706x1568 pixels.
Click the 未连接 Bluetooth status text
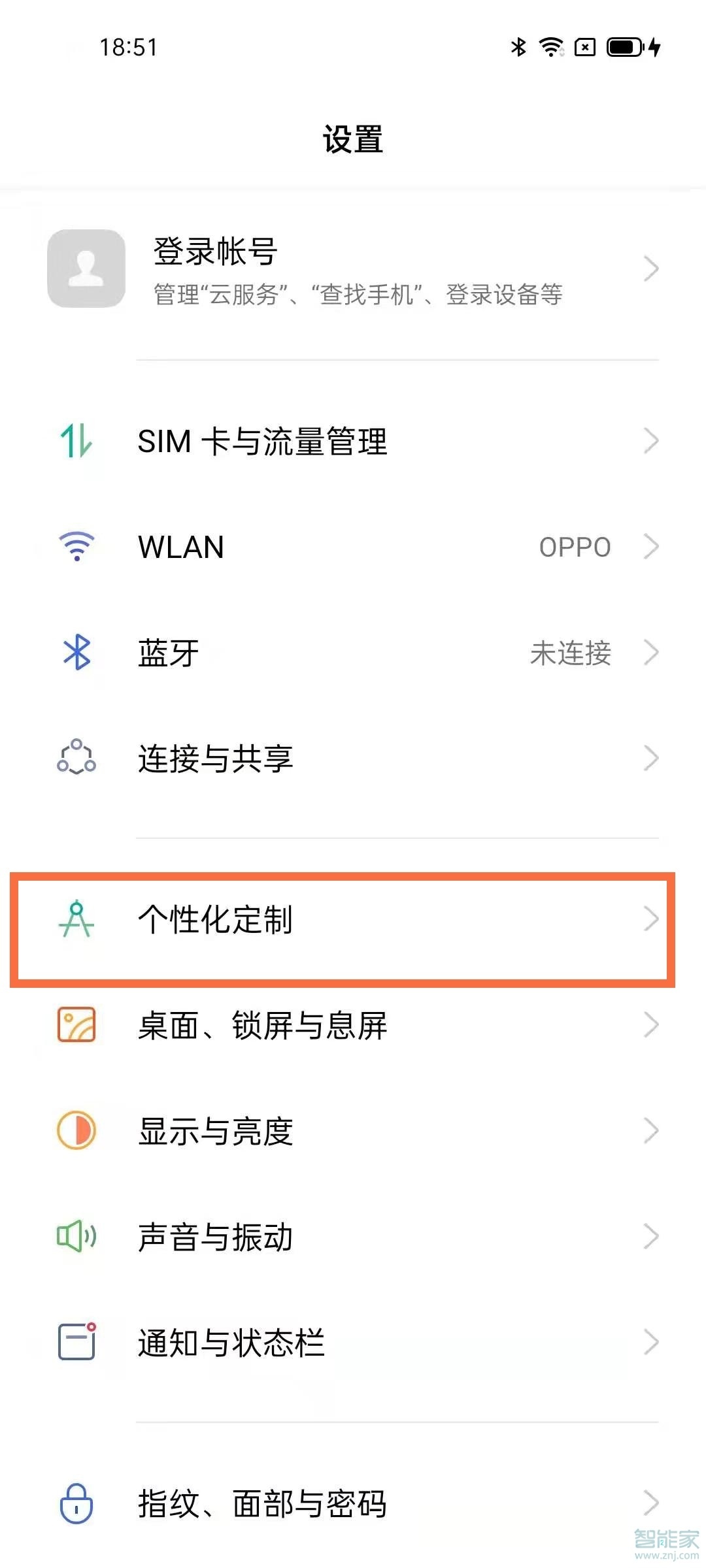(x=571, y=655)
